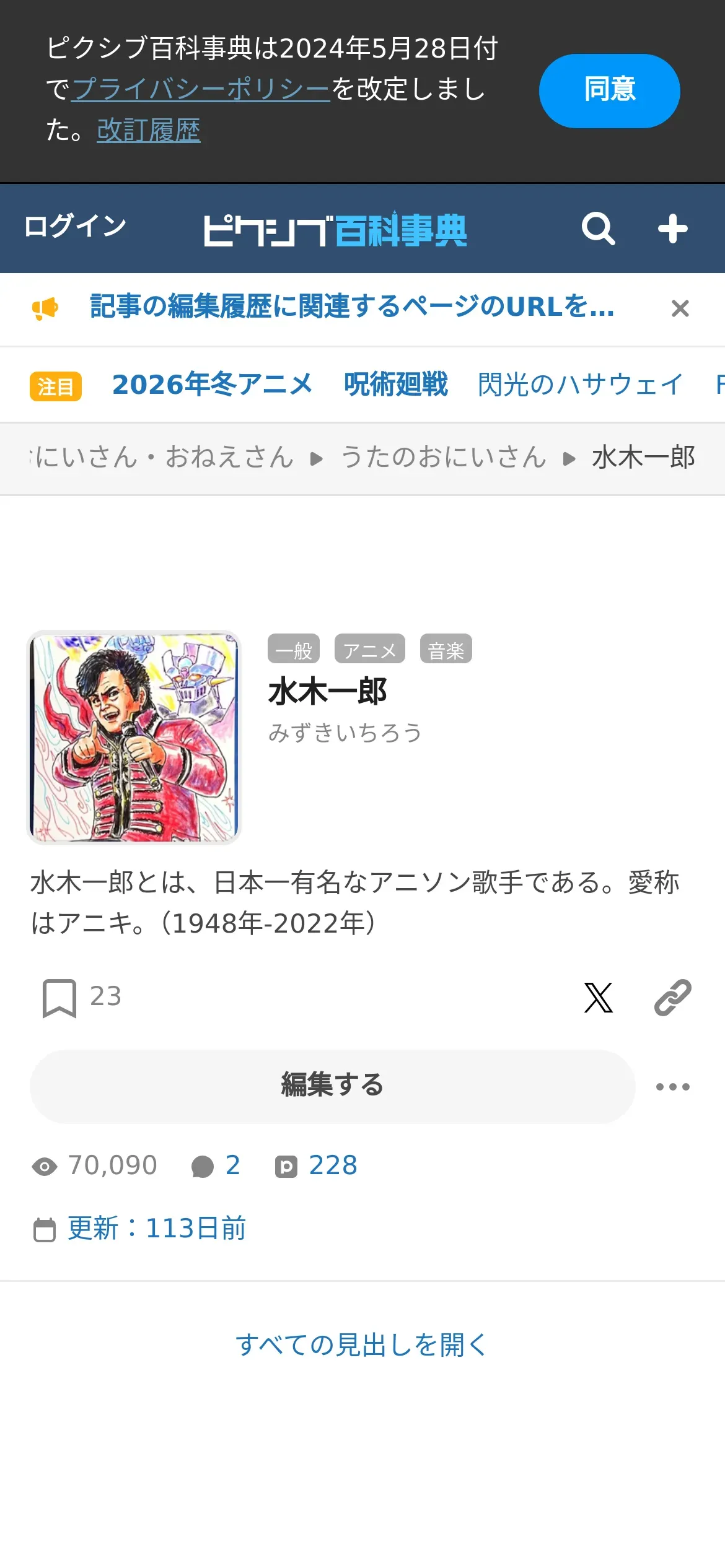725x1568 pixels.
Task: Open the search magnifier icon
Action: coord(598,229)
